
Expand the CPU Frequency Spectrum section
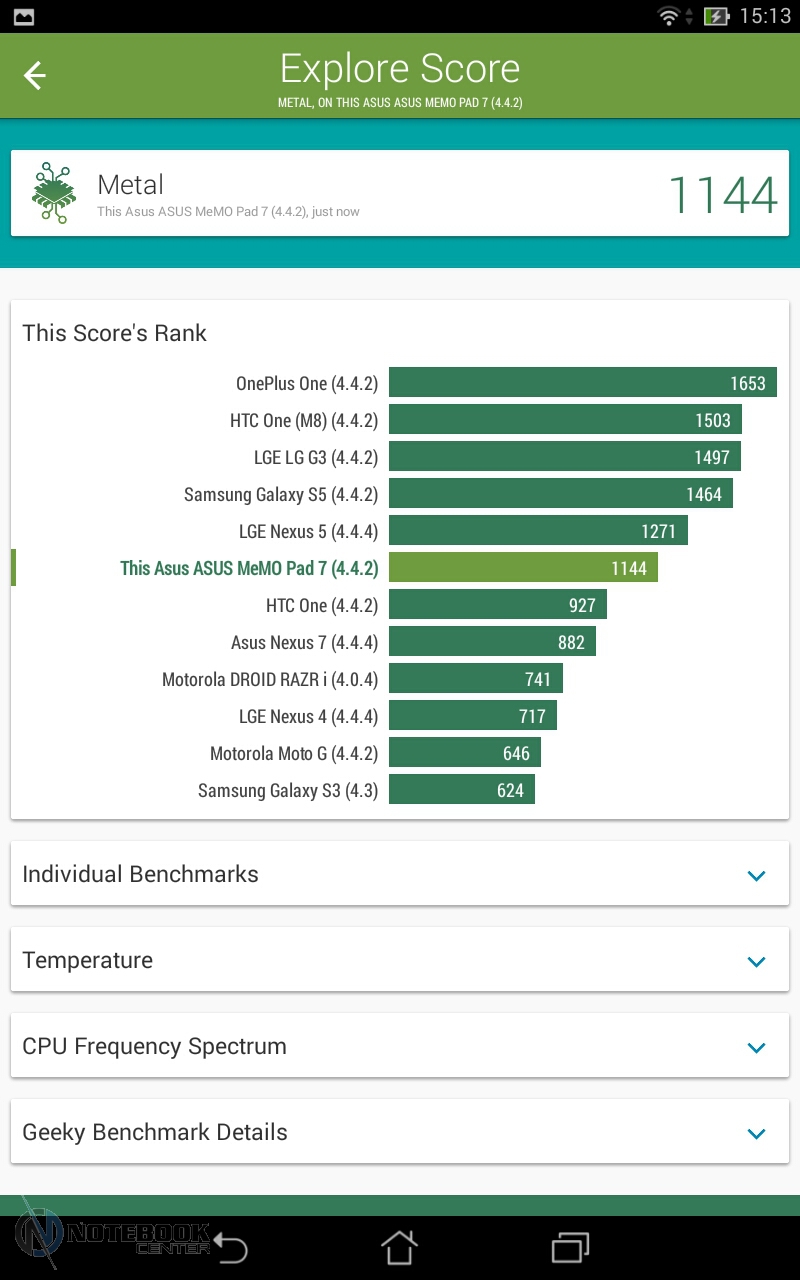tap(400, 1046)
